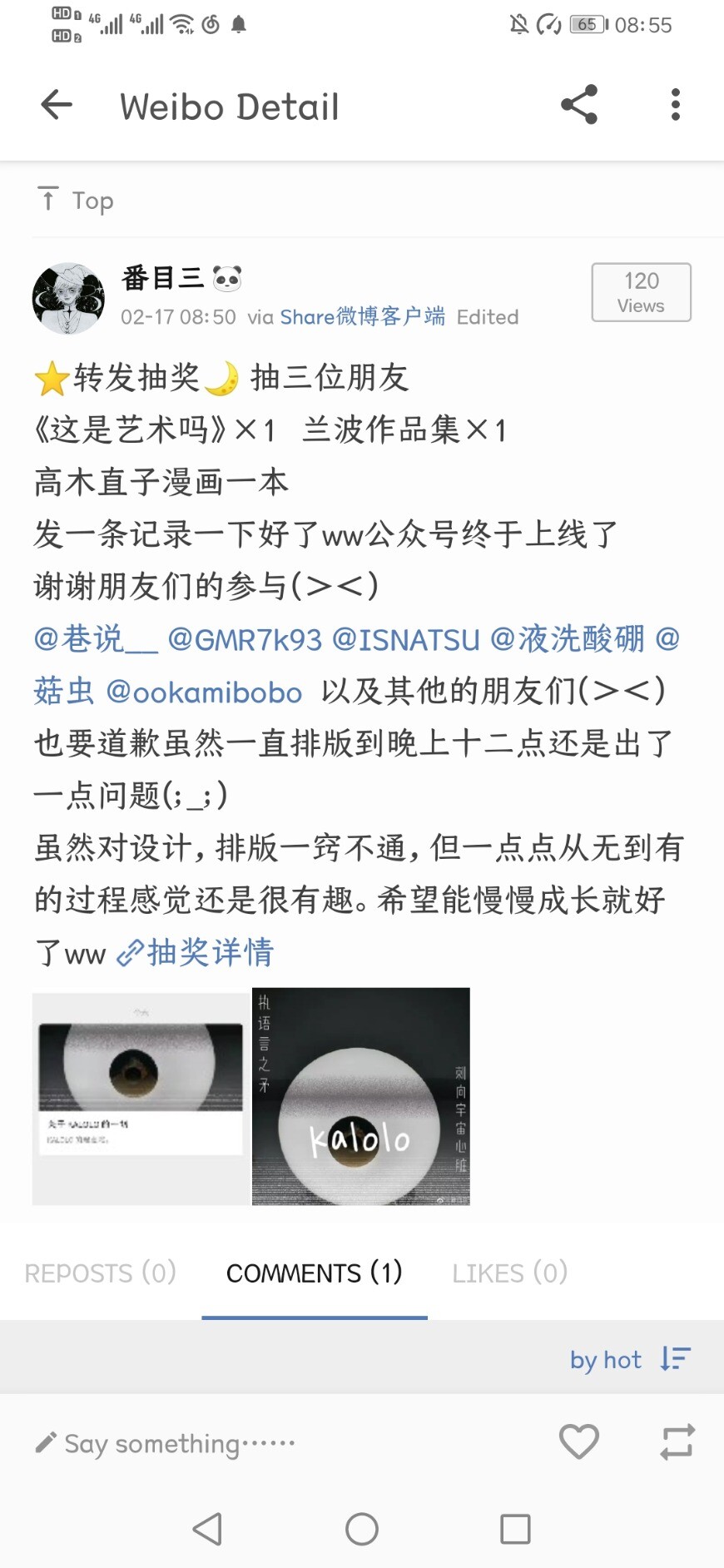The height and width of the screenshot is (1568, 724).
Task: Open the @ISNATSU mention
Action: [406, 639]
